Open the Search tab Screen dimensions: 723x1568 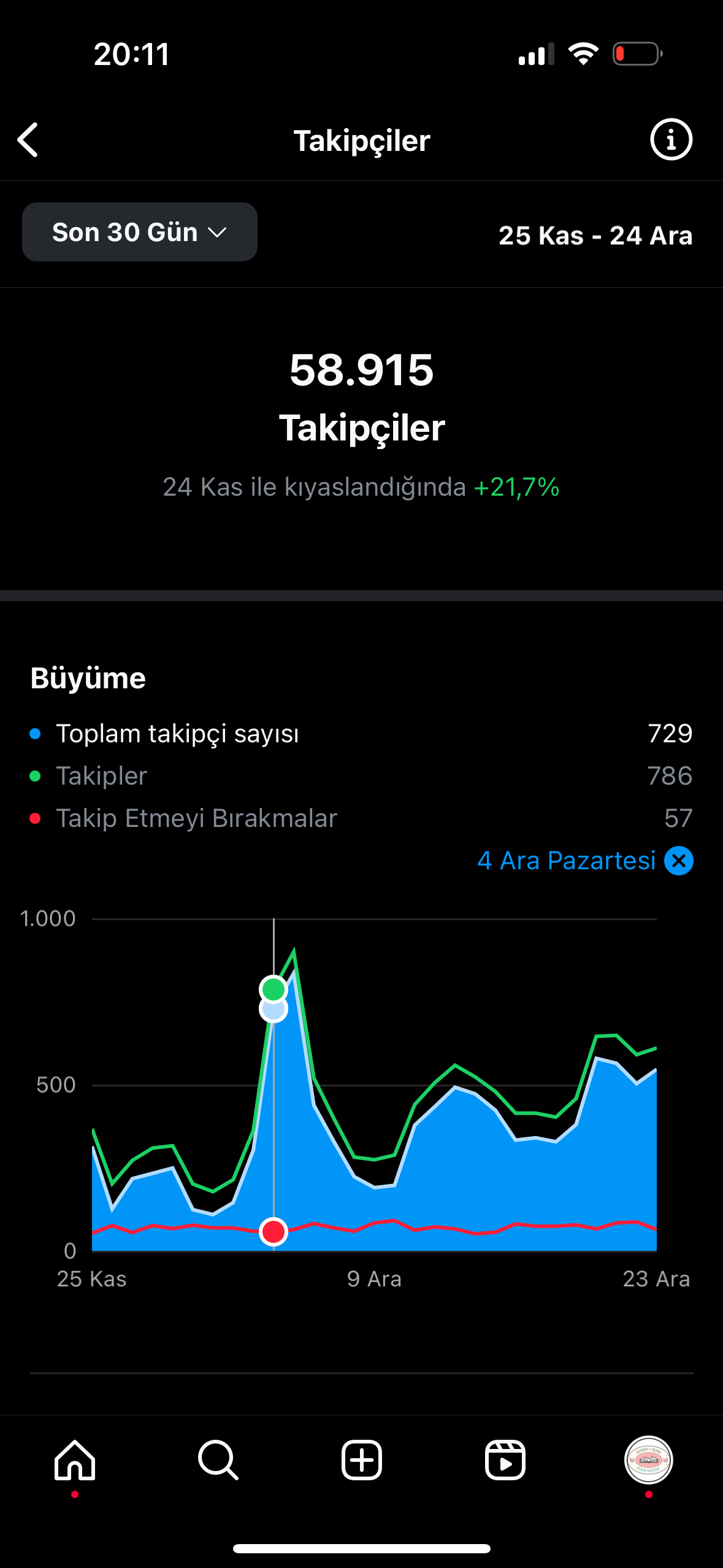click(x=218, y=1460)
